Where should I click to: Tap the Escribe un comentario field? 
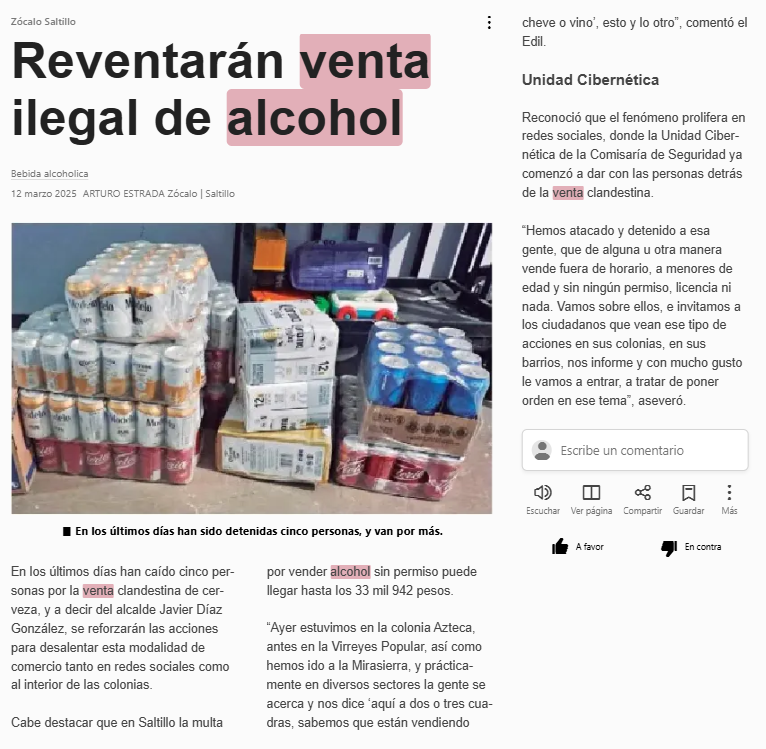coord(635,450)
